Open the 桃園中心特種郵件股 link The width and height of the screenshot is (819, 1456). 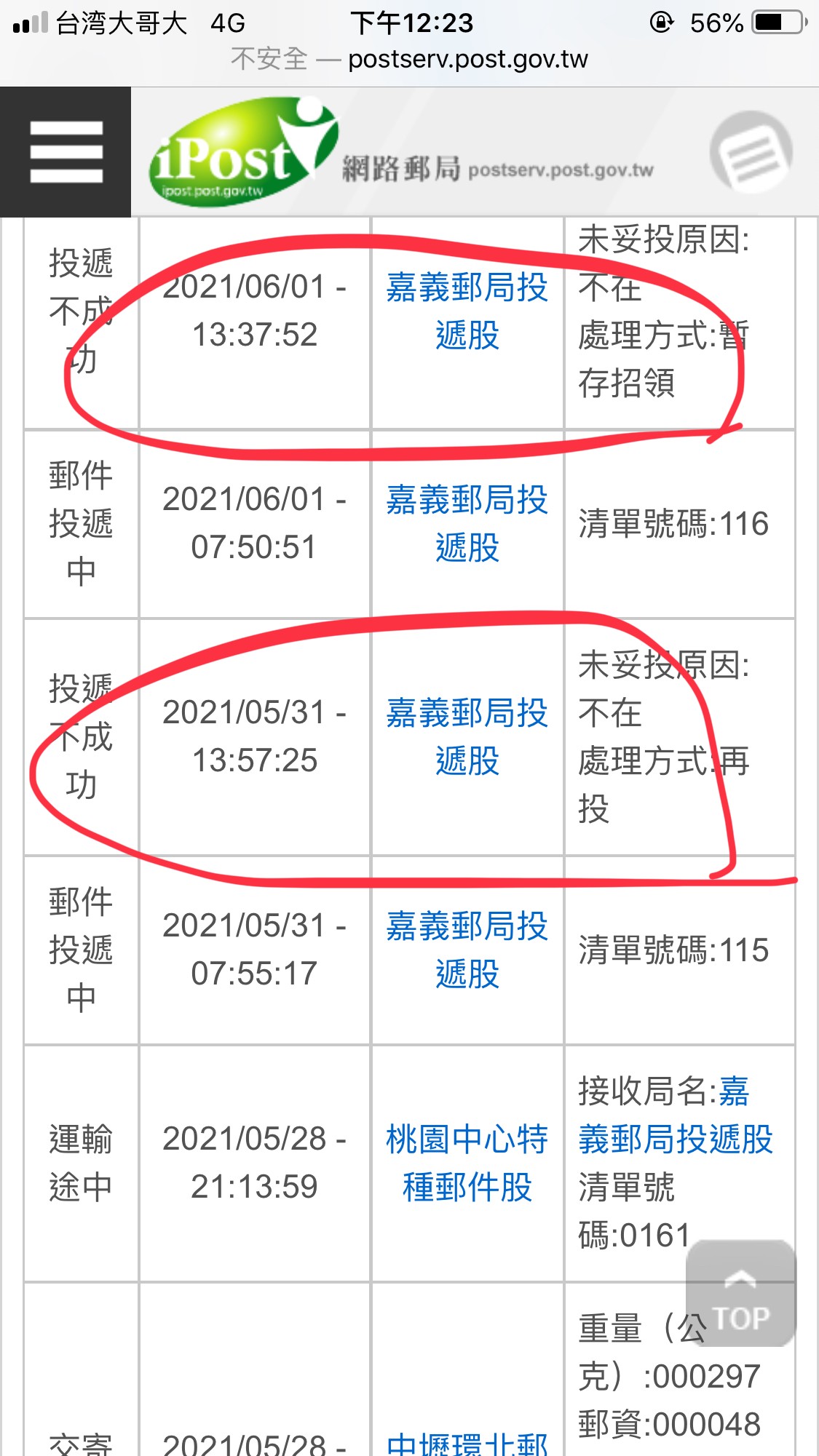coord(467,1163)
